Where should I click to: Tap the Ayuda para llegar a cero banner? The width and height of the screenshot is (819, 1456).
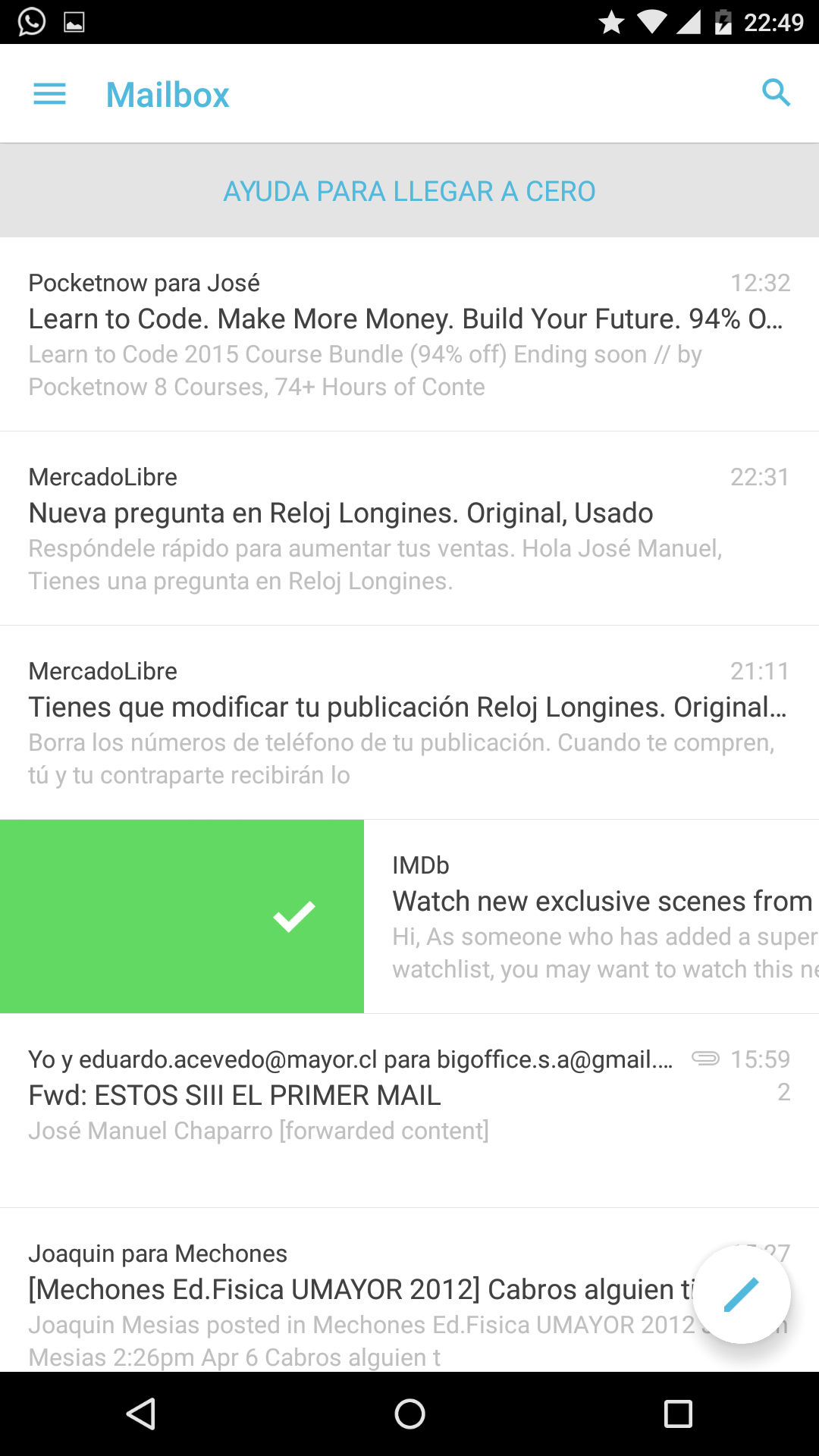409,191
